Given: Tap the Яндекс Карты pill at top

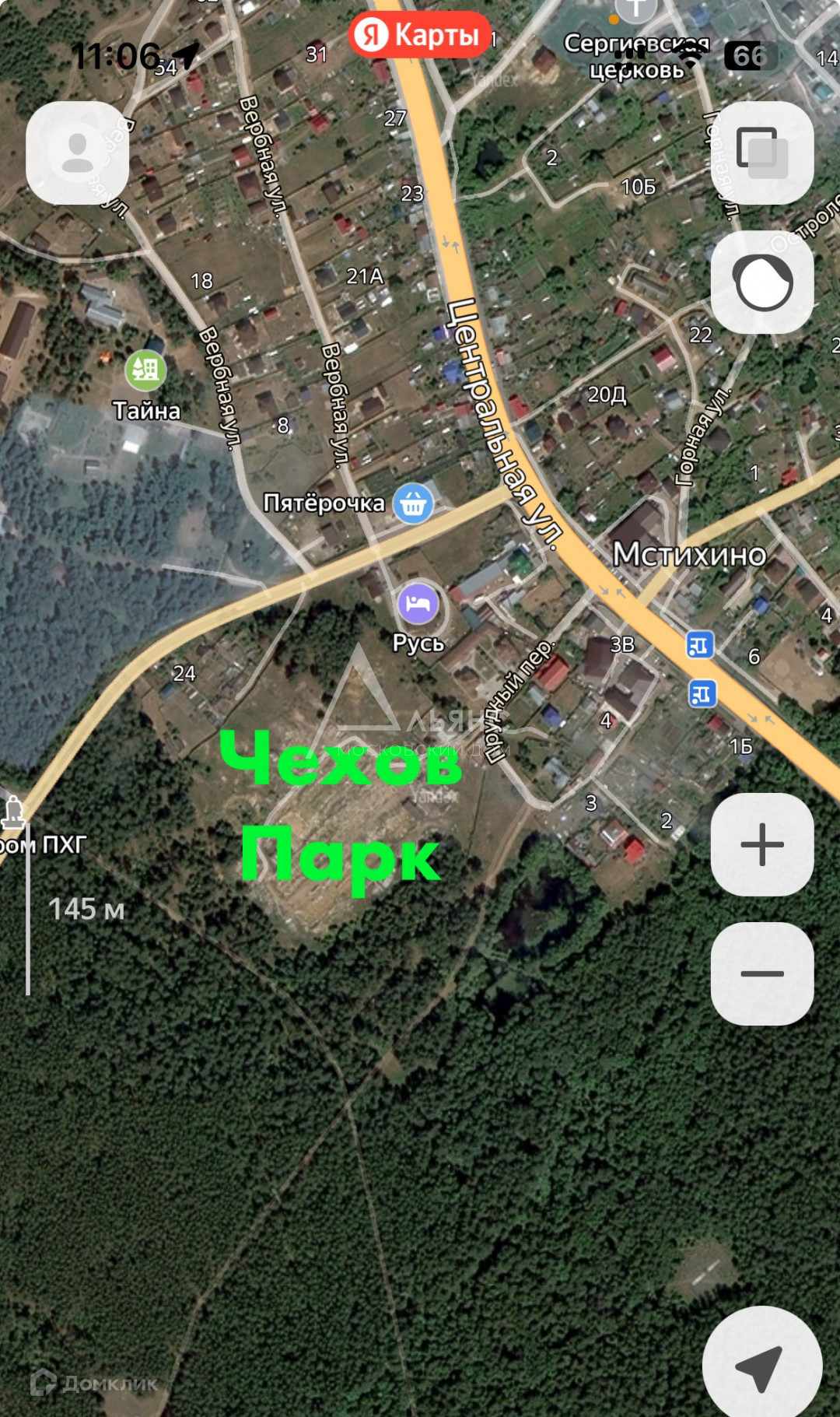Looking at the screenshot, I should pos(420,35).
